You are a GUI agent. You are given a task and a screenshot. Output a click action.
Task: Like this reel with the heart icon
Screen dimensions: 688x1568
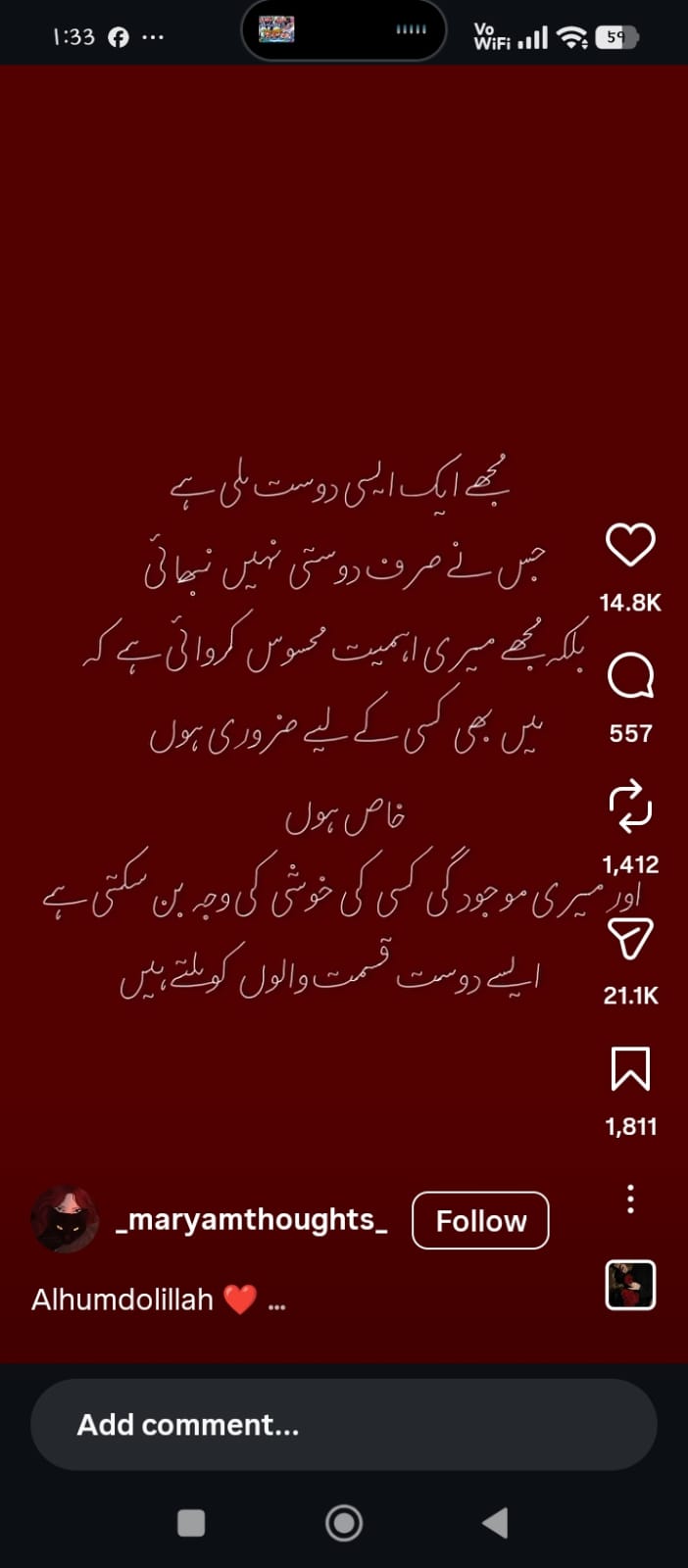click(x=630, y=545)
